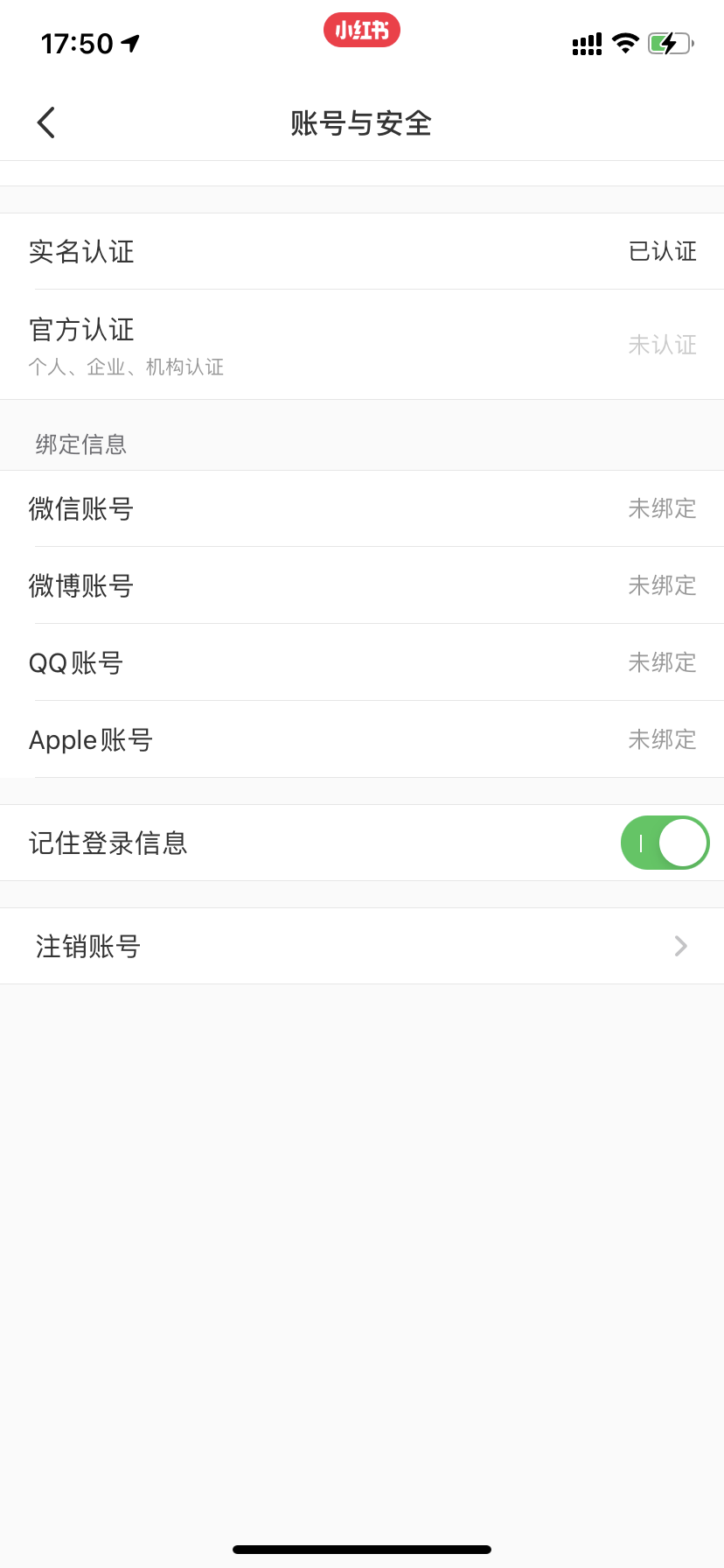The image size is (724, 1568).
Task: Go back using the top-left arrow
Action: pyautogui.click(x=46, y=122)
